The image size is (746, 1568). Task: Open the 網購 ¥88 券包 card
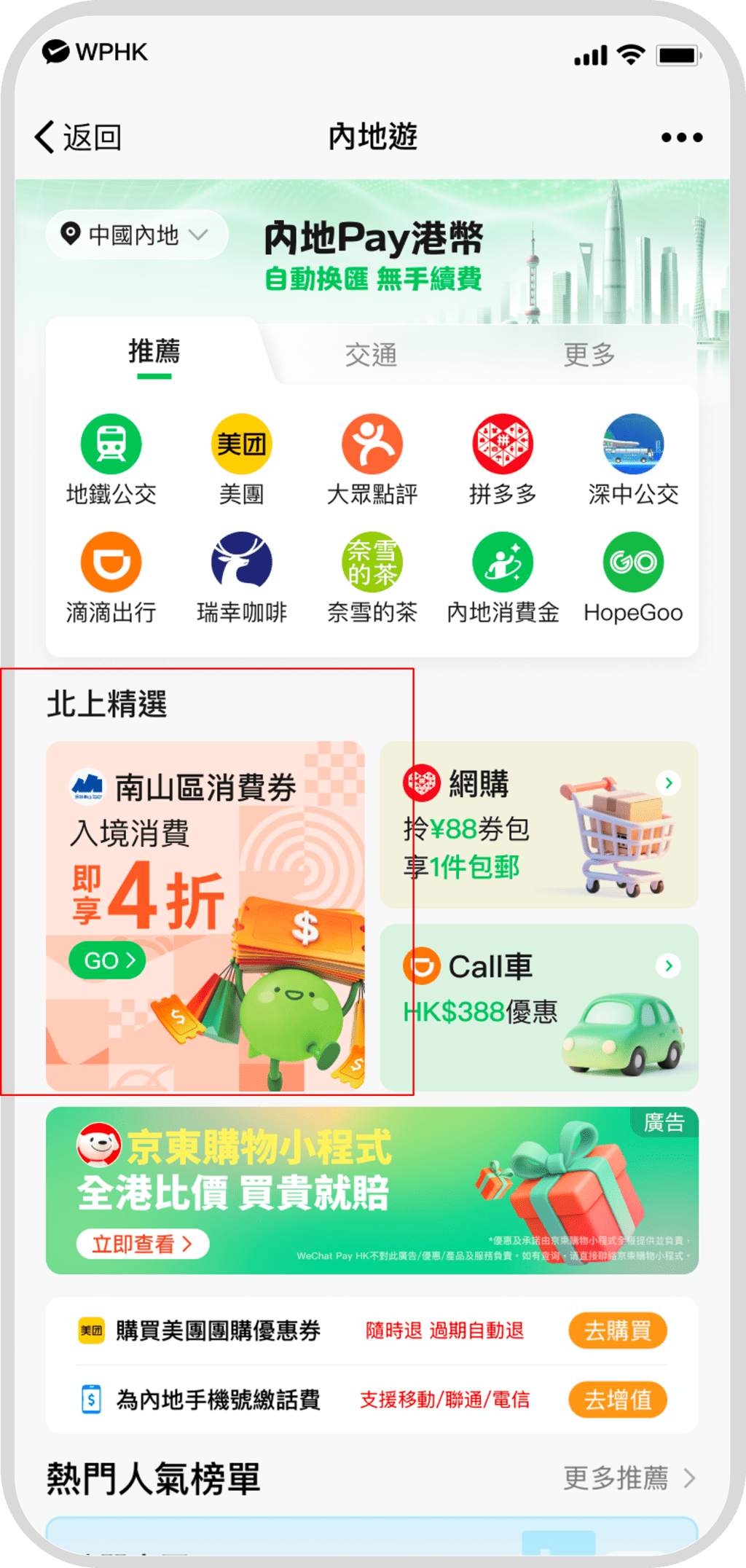tap(539, 825)
